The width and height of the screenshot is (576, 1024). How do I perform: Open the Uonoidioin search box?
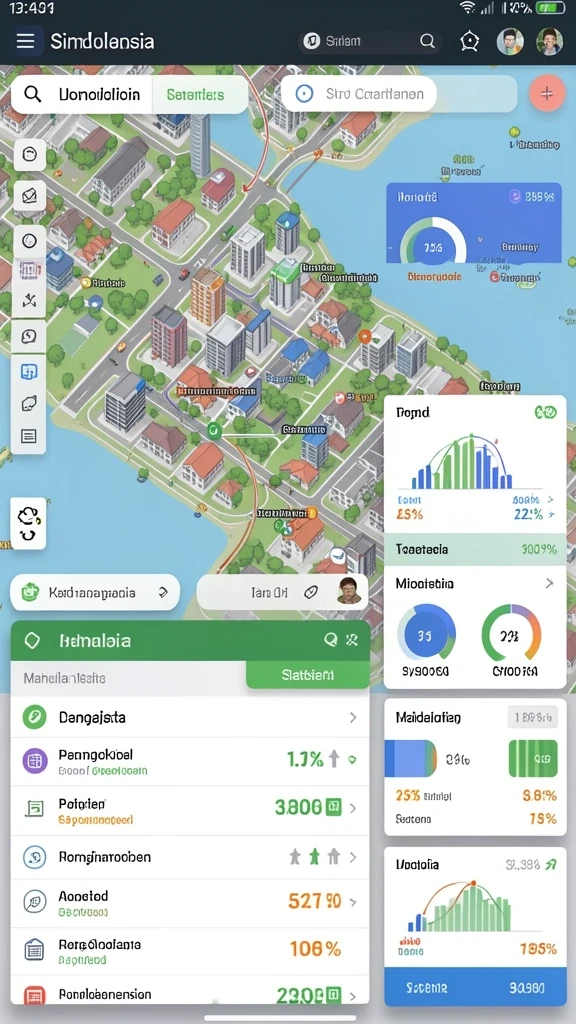(82, 95)
